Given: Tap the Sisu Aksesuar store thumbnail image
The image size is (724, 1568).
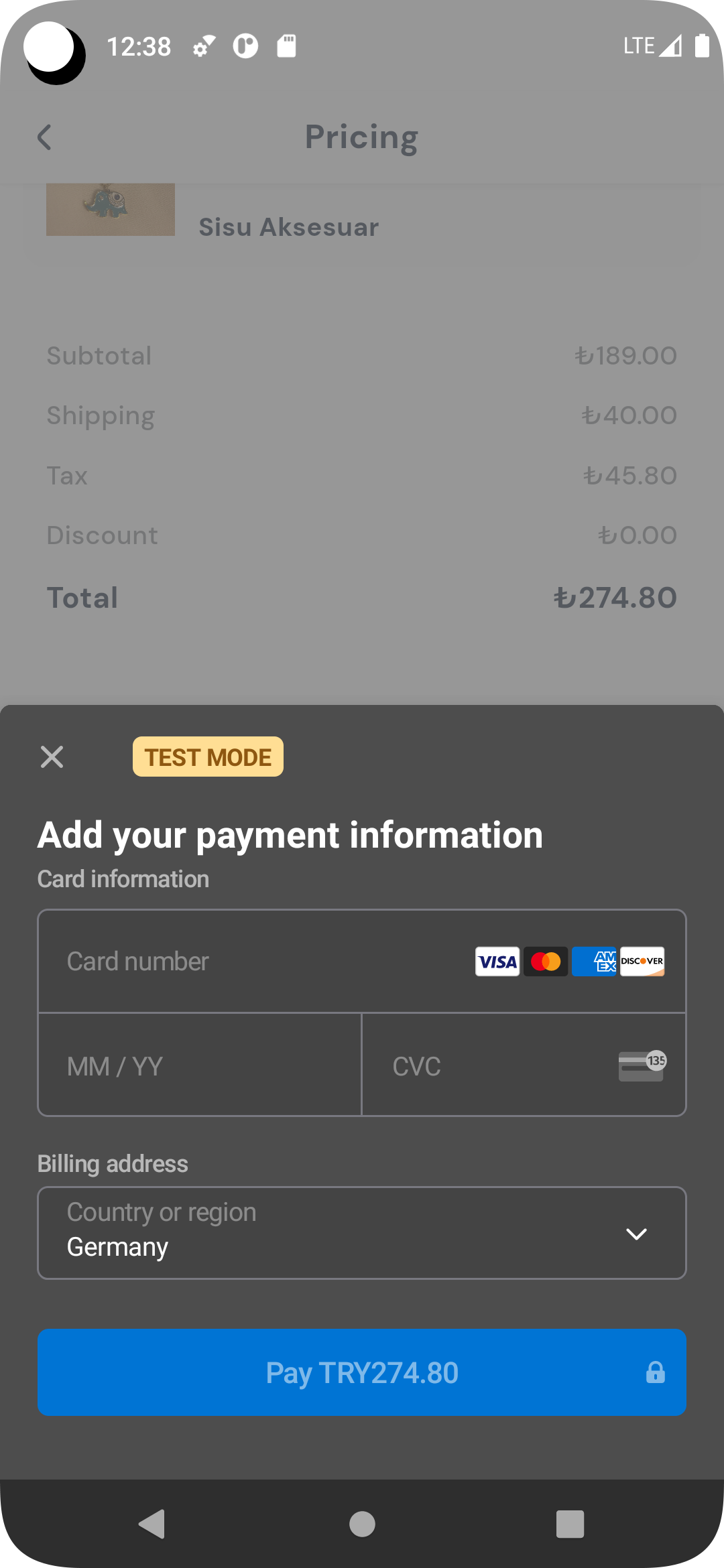Looking at the screenshot, I should pos(110,209).
